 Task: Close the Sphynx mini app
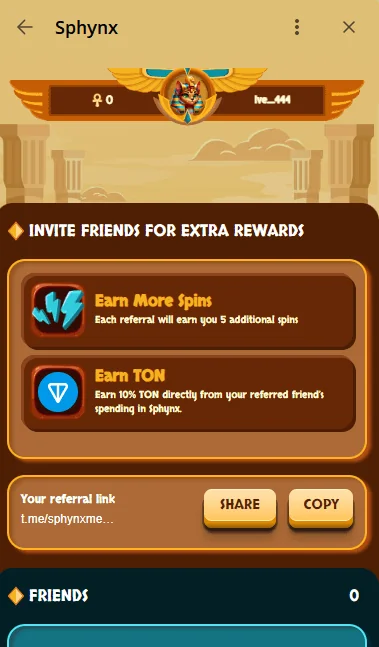tap(349, 27)
